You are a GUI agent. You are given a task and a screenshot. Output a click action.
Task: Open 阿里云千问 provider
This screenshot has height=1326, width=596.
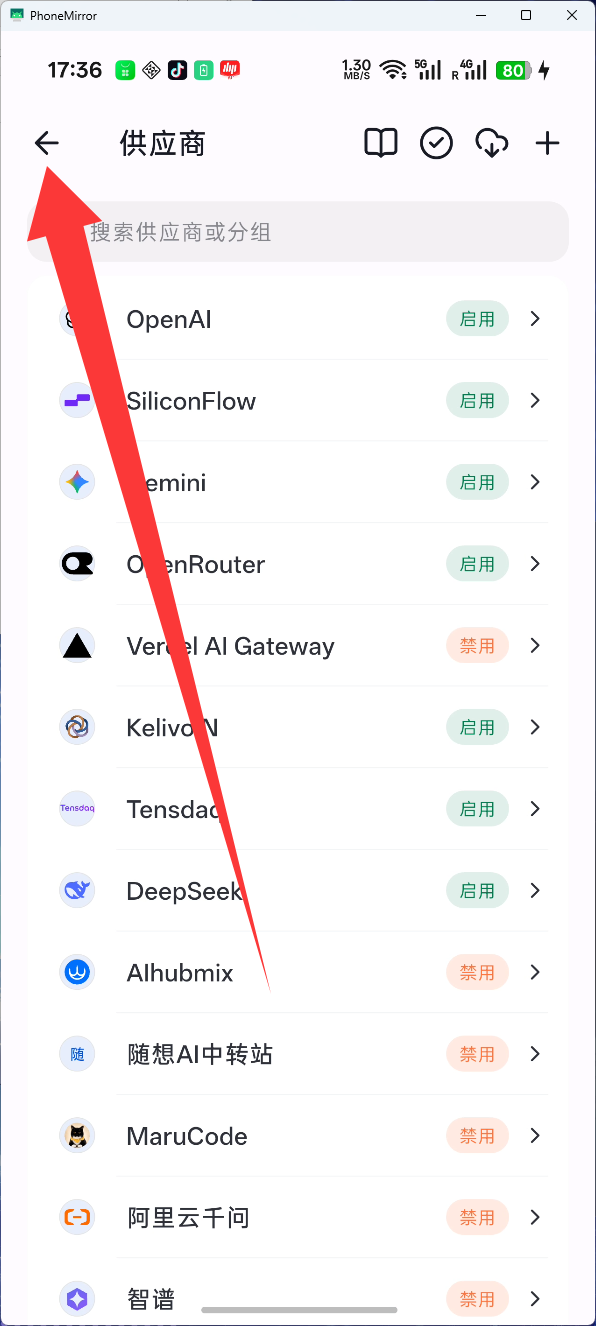(298, 1217)
